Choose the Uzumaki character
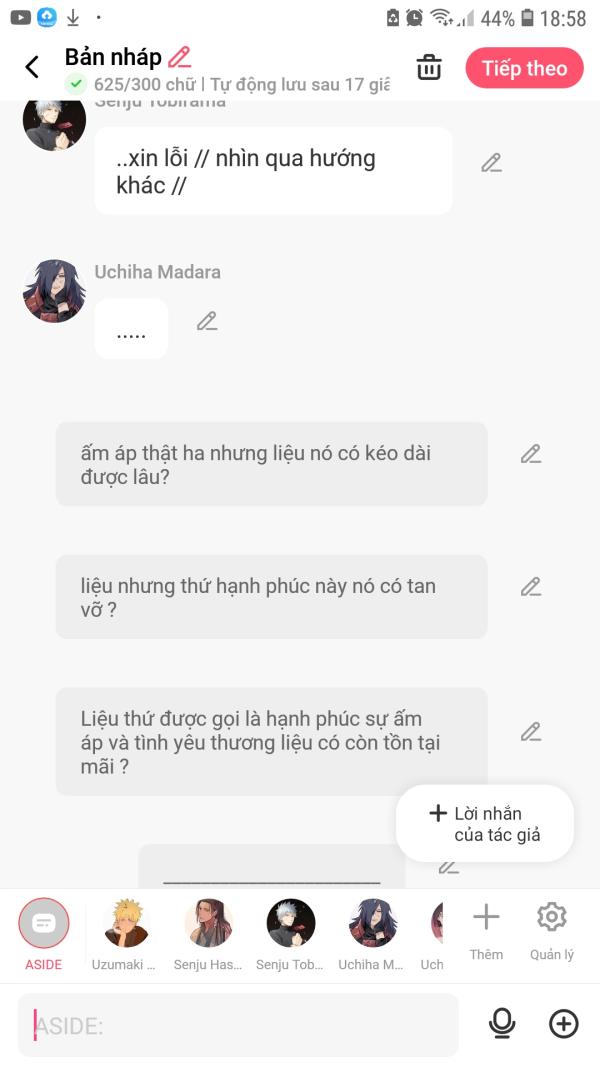600x1067 pixels. [x=126, y=925]
